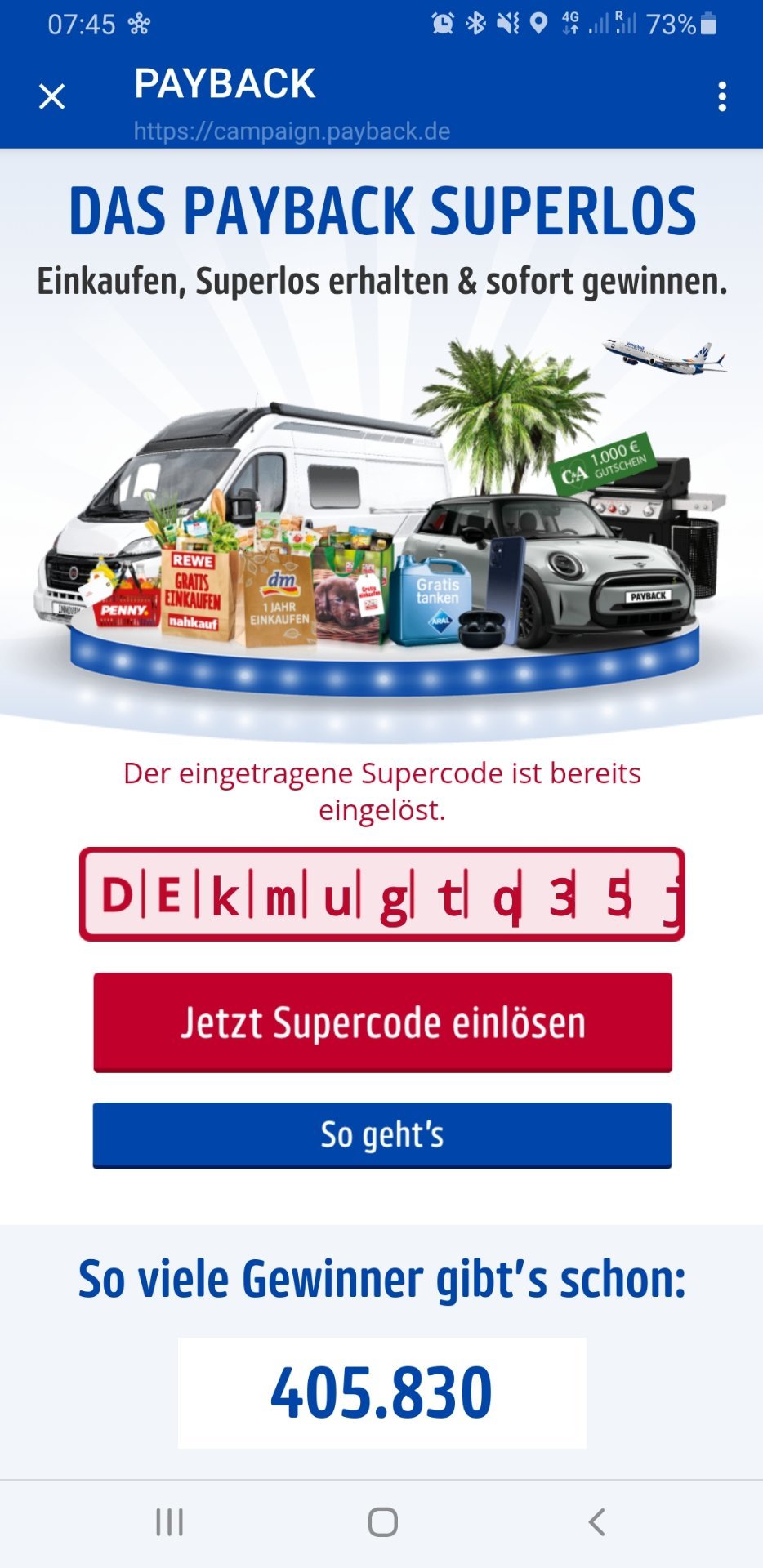This screenshot has width=763, height=1568.
Task: Go to the home screen
Action: pos(382,1522)
